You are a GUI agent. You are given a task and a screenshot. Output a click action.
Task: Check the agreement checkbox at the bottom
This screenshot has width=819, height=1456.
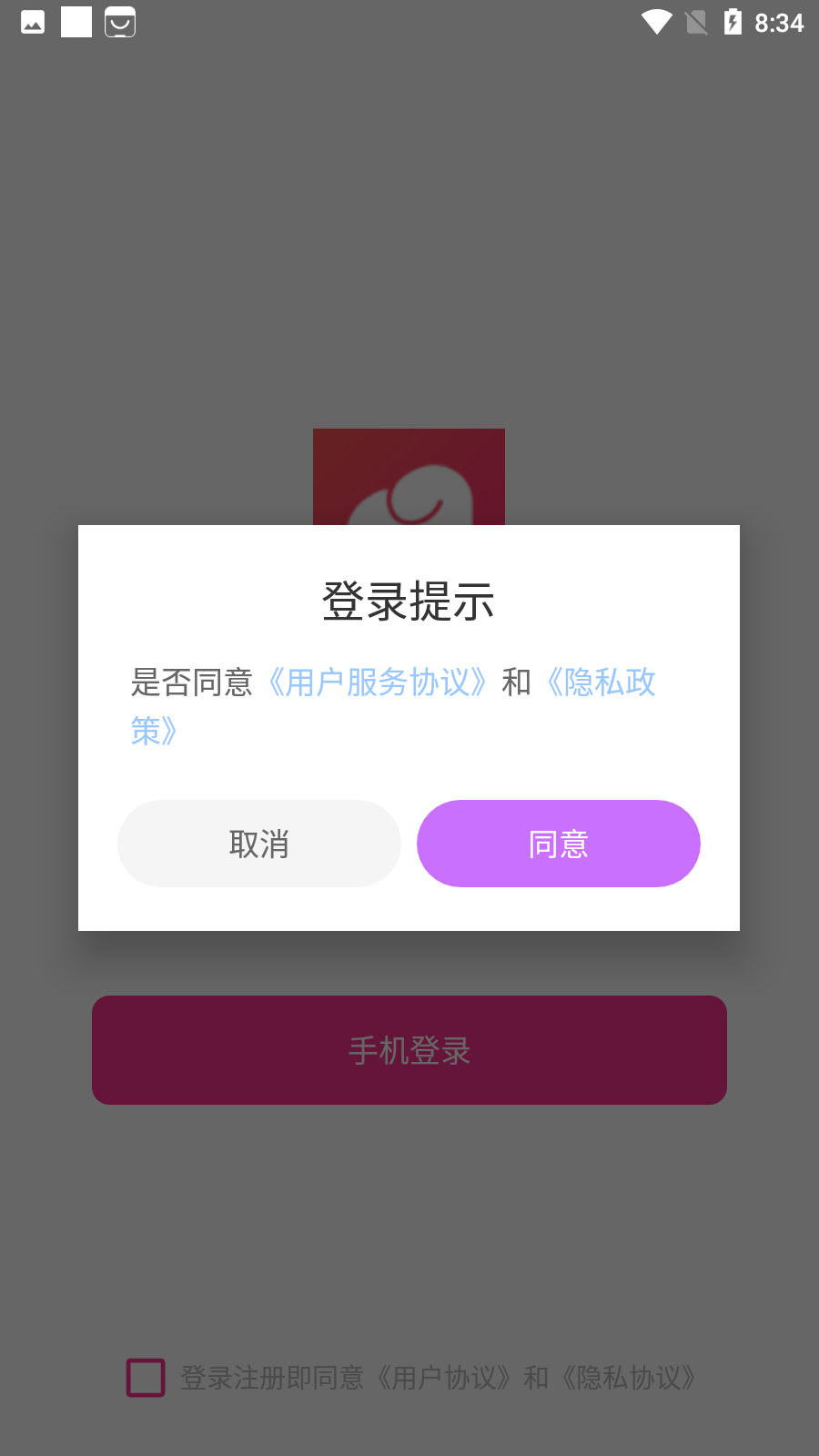pos(145,1378)
